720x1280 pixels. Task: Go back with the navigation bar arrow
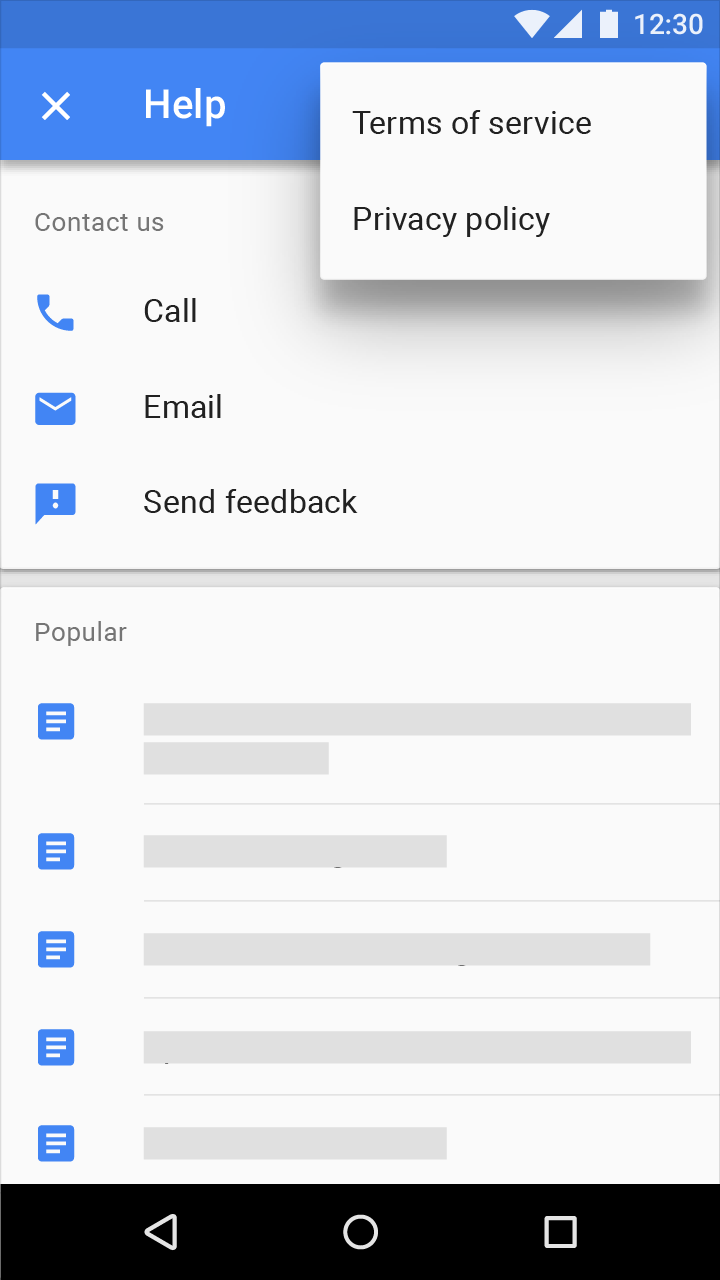click(161, 1232)
